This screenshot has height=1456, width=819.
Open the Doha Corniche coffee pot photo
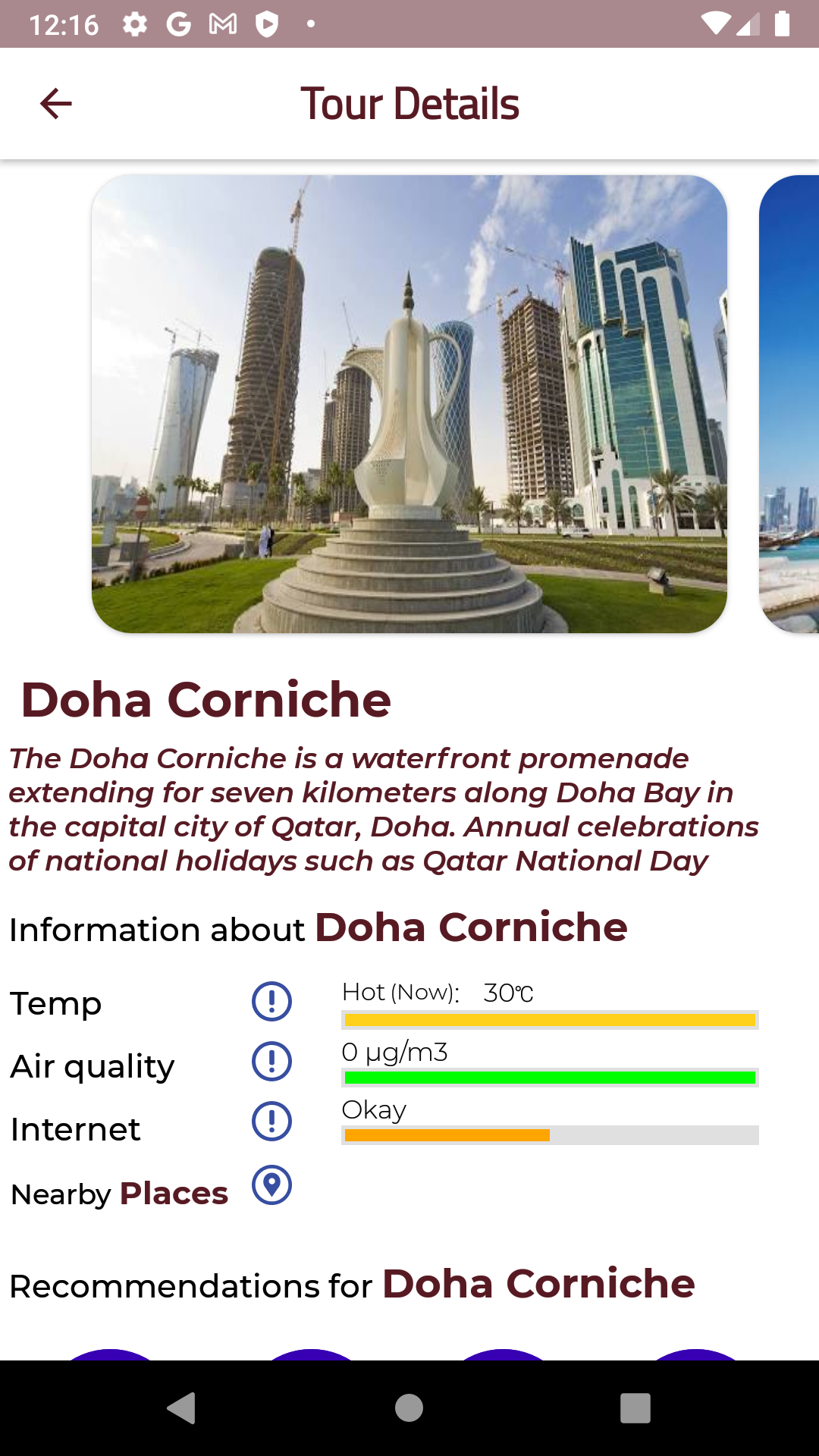409,404
